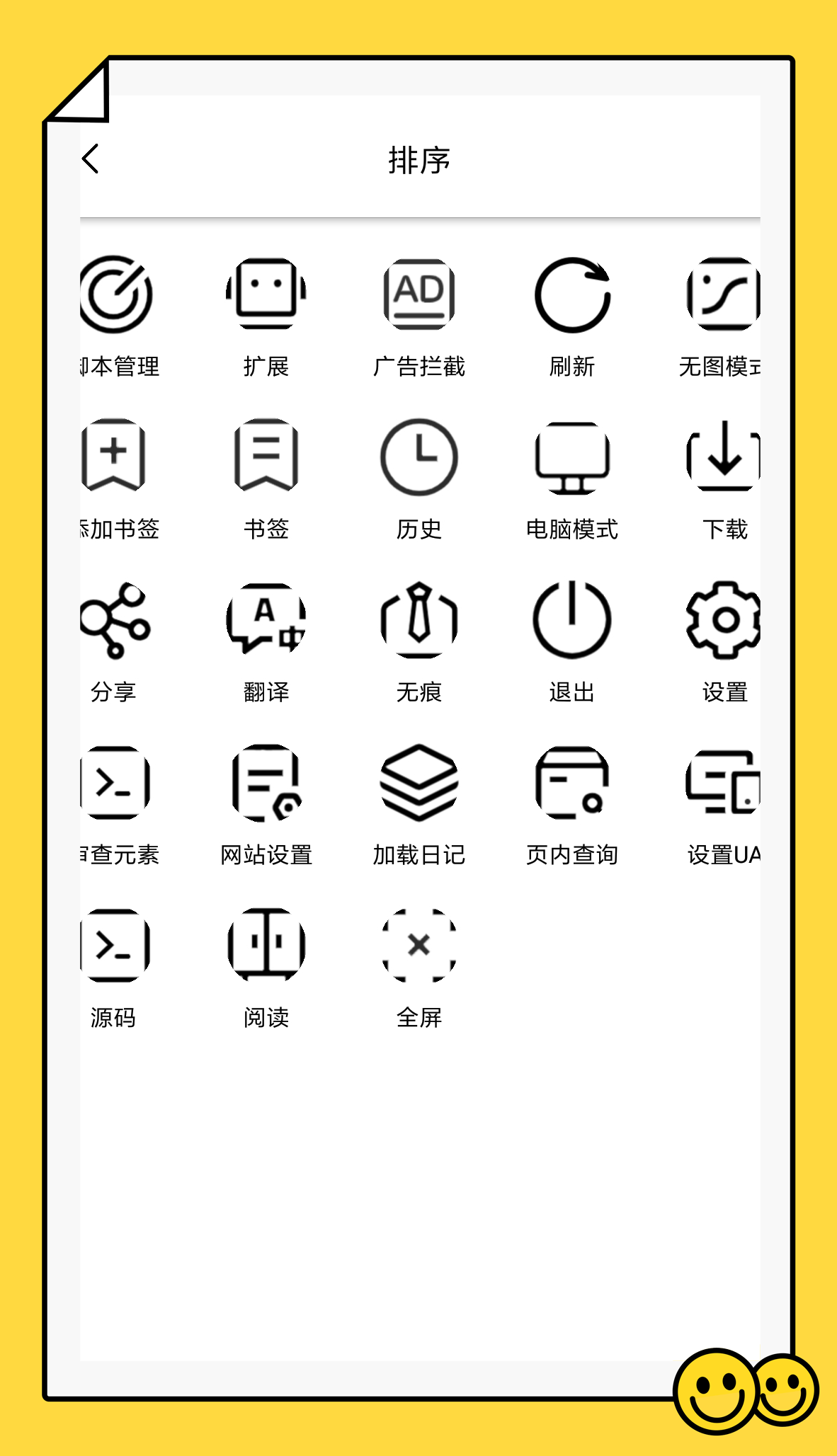Enable 无痕 incognito mode icon
This screenshot has height=1456, width=837.
tap(419, 621)
